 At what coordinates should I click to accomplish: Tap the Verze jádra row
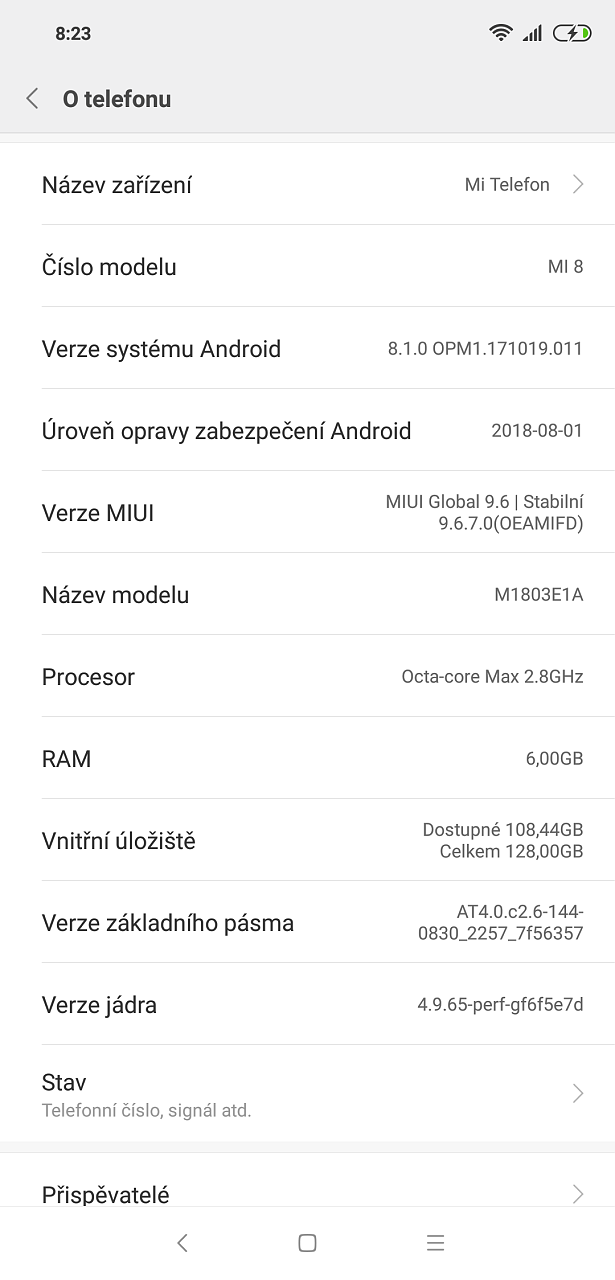(x=307, y=1004)
